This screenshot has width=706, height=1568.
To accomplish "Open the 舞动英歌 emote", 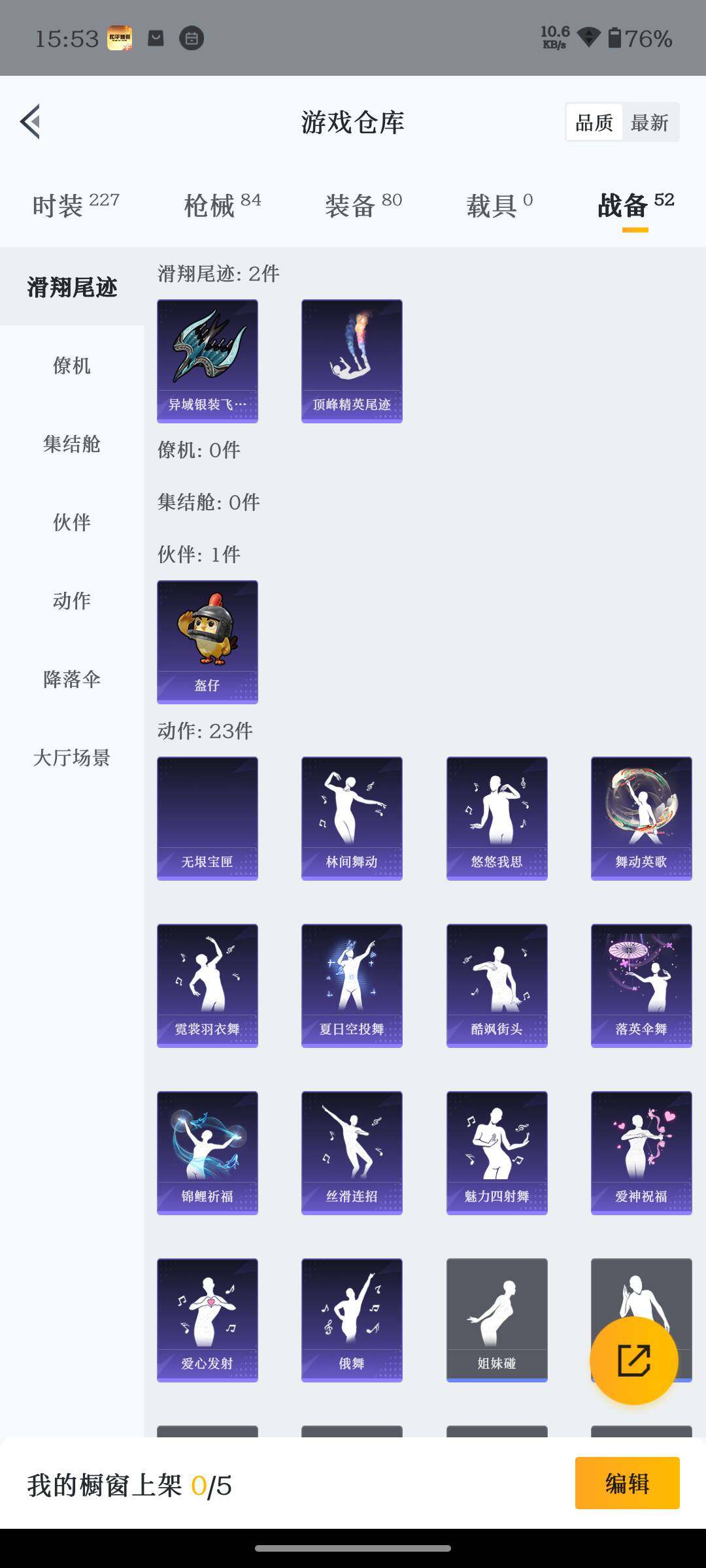I will click(x=641, y=818).
